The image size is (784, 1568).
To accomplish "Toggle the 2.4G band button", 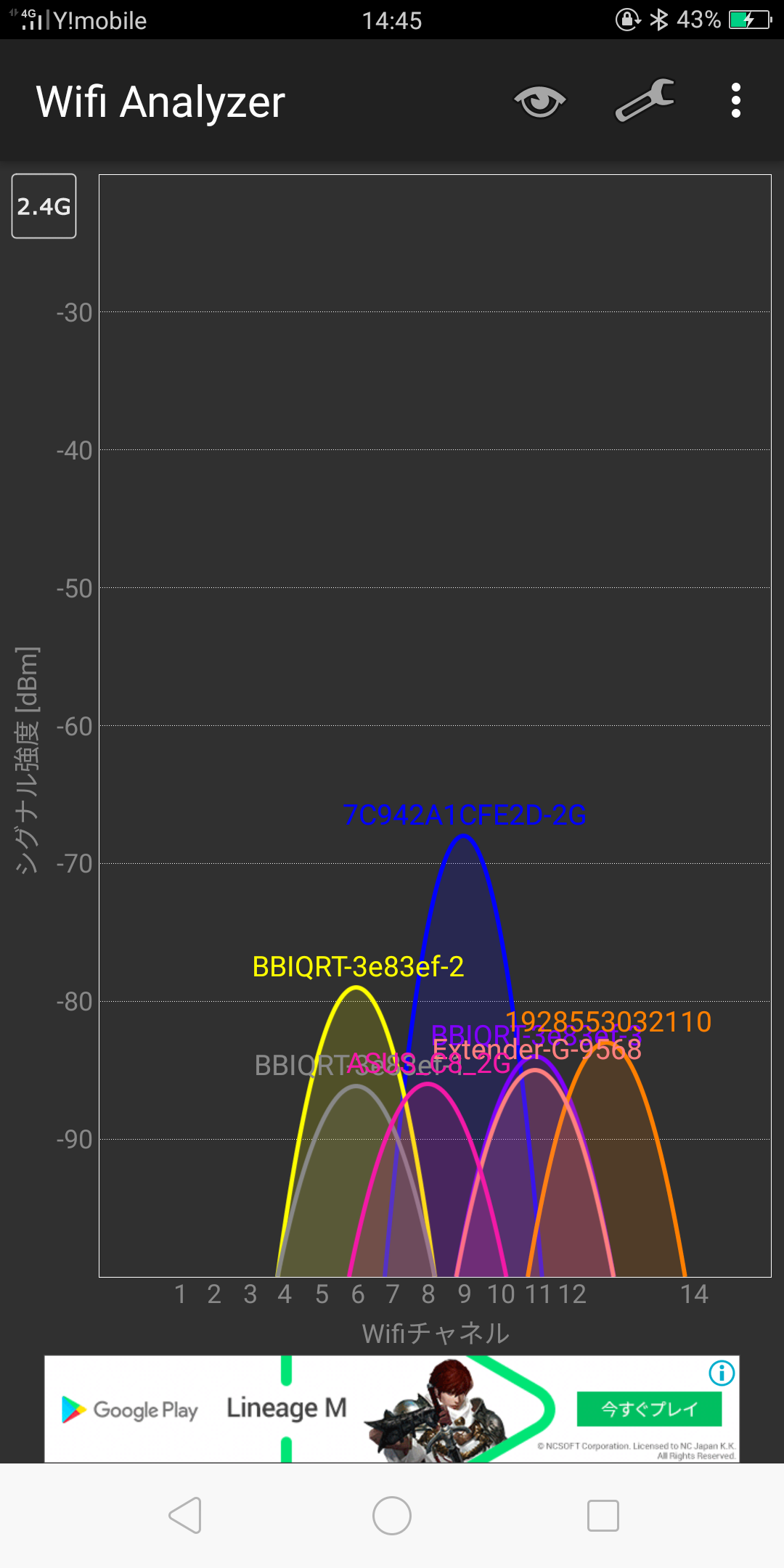I will coord(44,206).
